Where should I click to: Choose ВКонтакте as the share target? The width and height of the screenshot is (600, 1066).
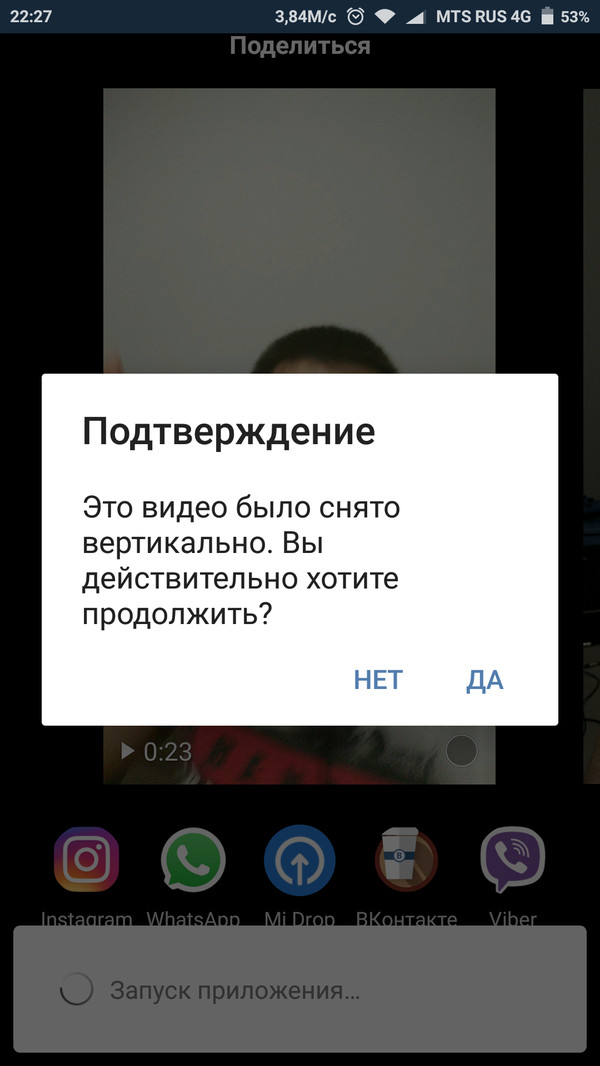tap(406, 862)
